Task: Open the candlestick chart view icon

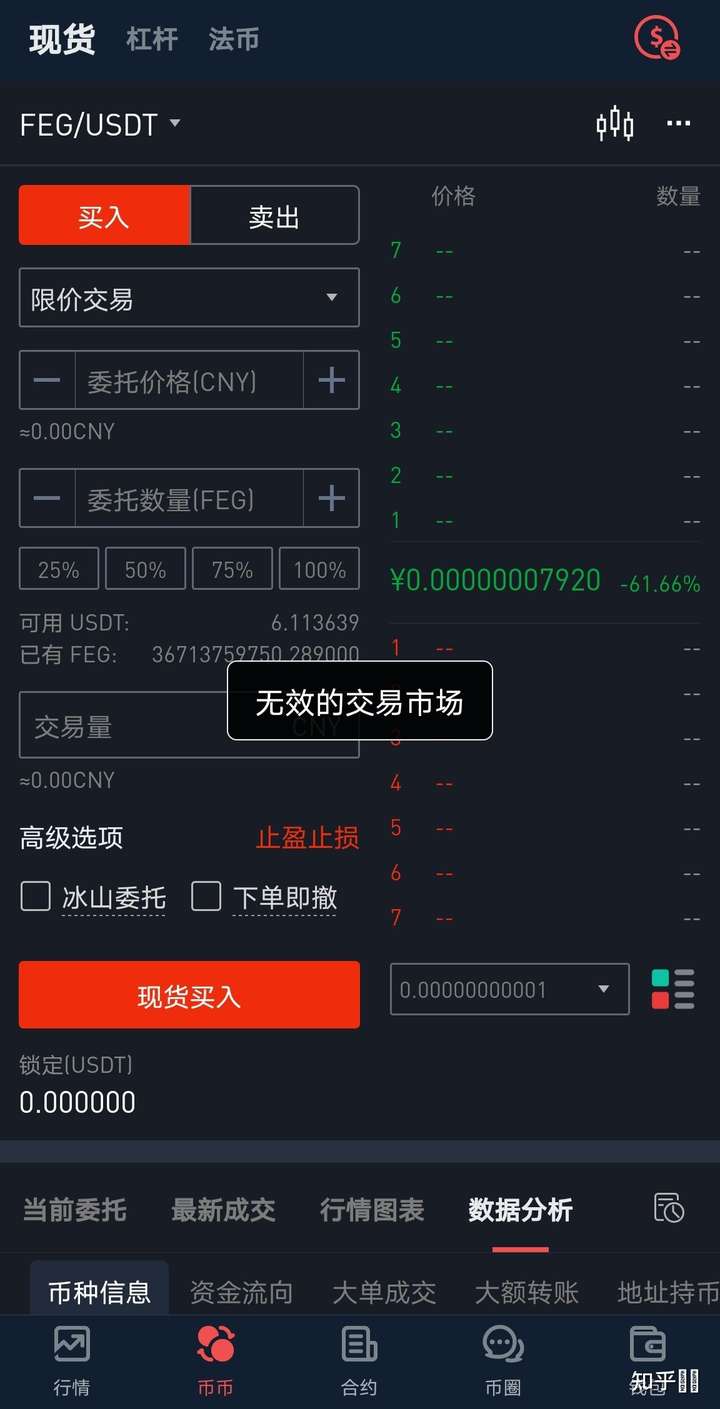Action: (614, 123)
